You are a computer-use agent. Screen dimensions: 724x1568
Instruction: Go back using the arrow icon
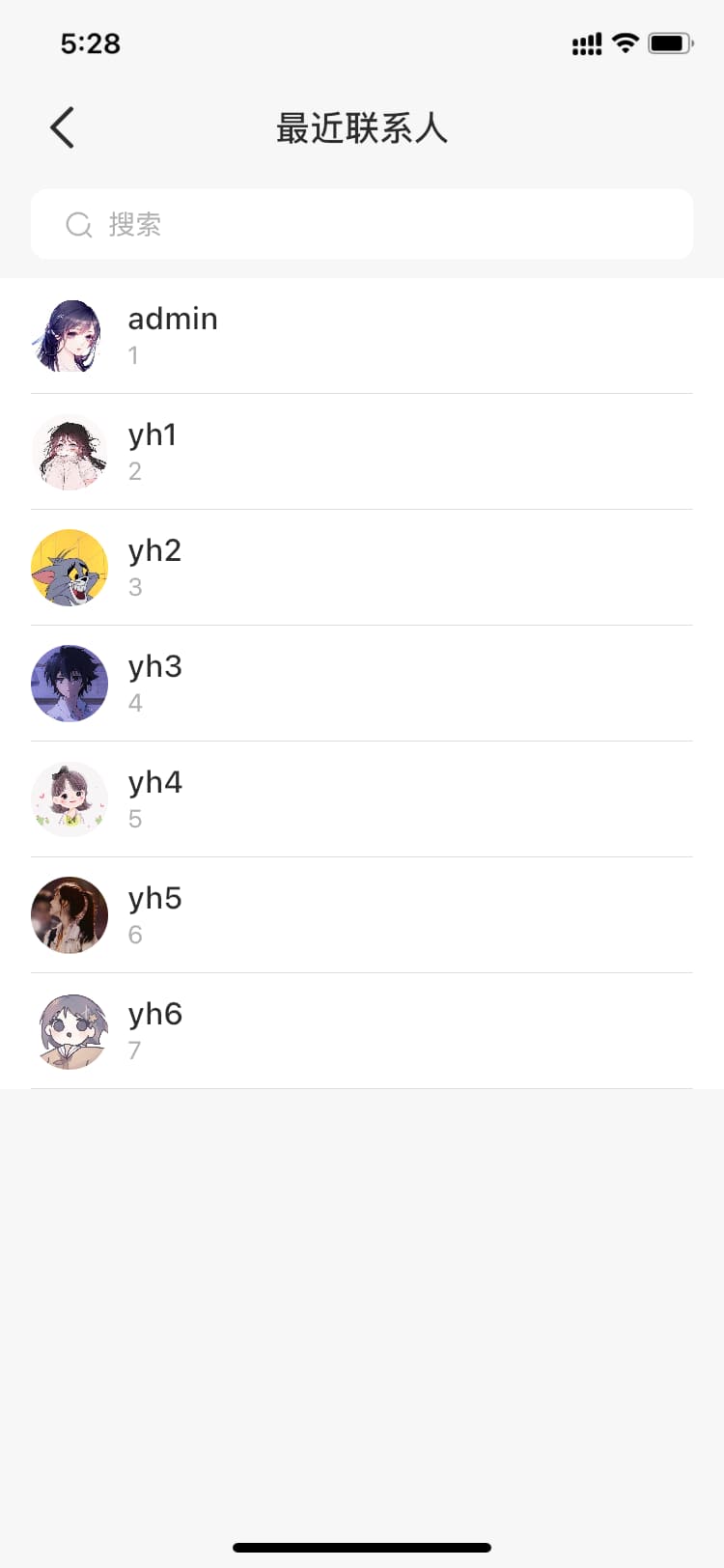pyautogui.click(x=63, y=127)
